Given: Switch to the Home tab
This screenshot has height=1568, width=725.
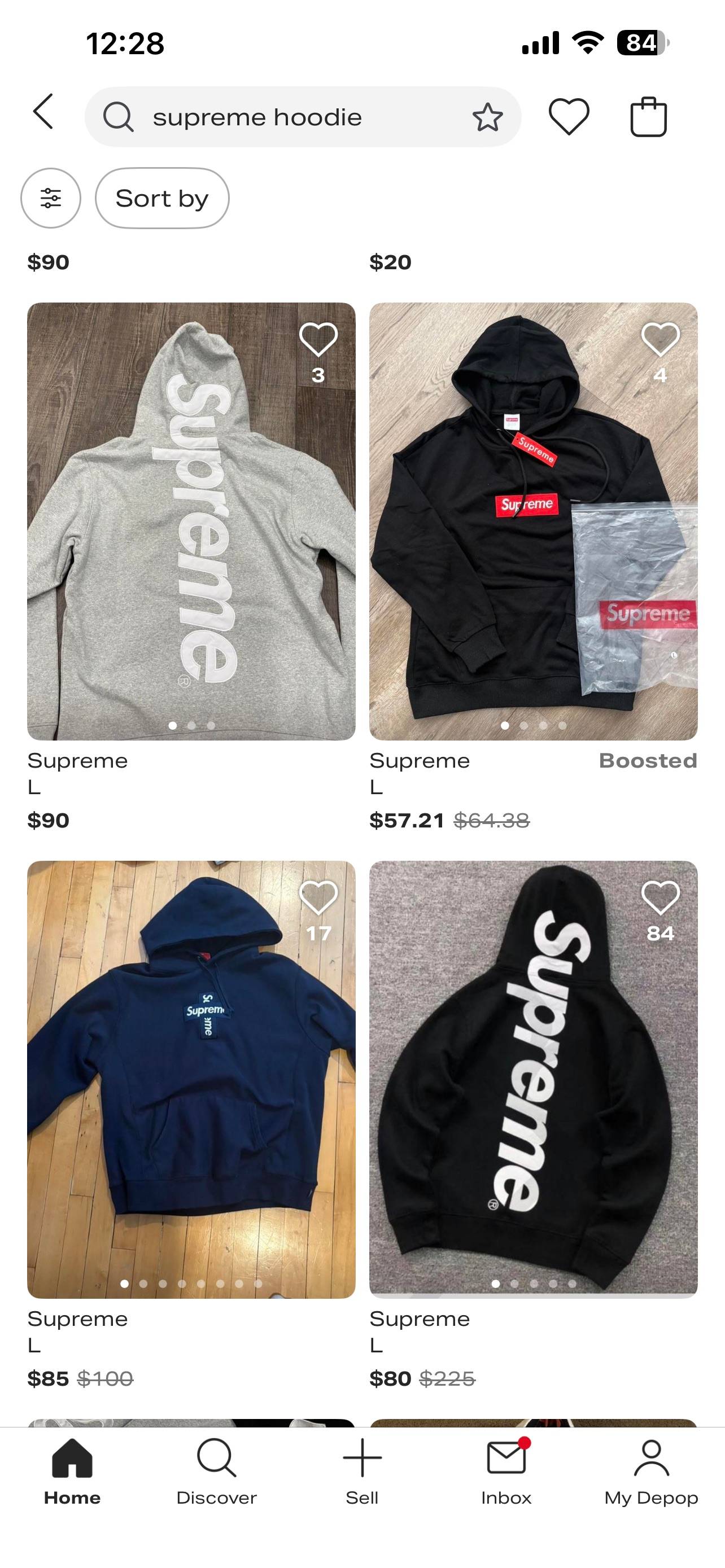Looking at the screenshot, I should point(72,1472).
